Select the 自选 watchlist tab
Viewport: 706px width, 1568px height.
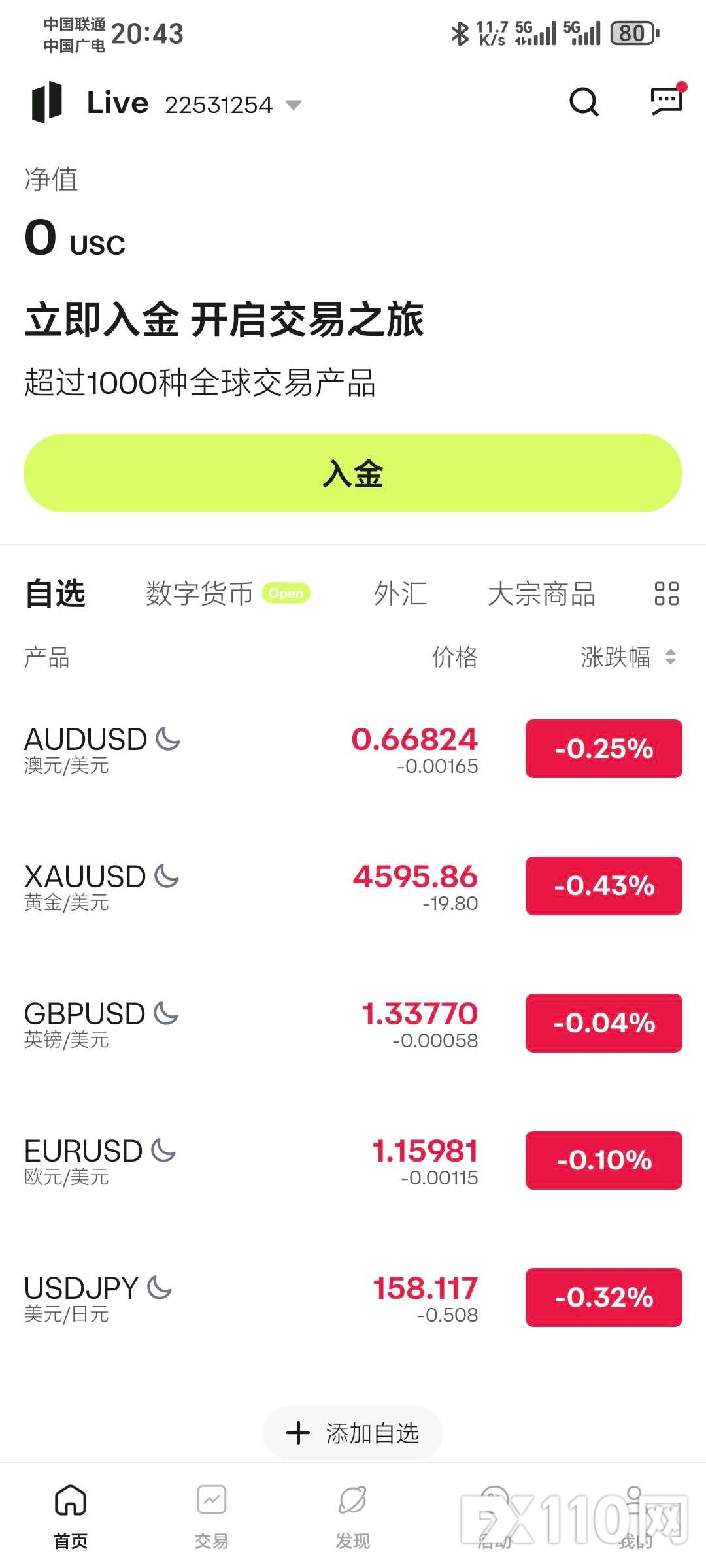tap(56, 594)
